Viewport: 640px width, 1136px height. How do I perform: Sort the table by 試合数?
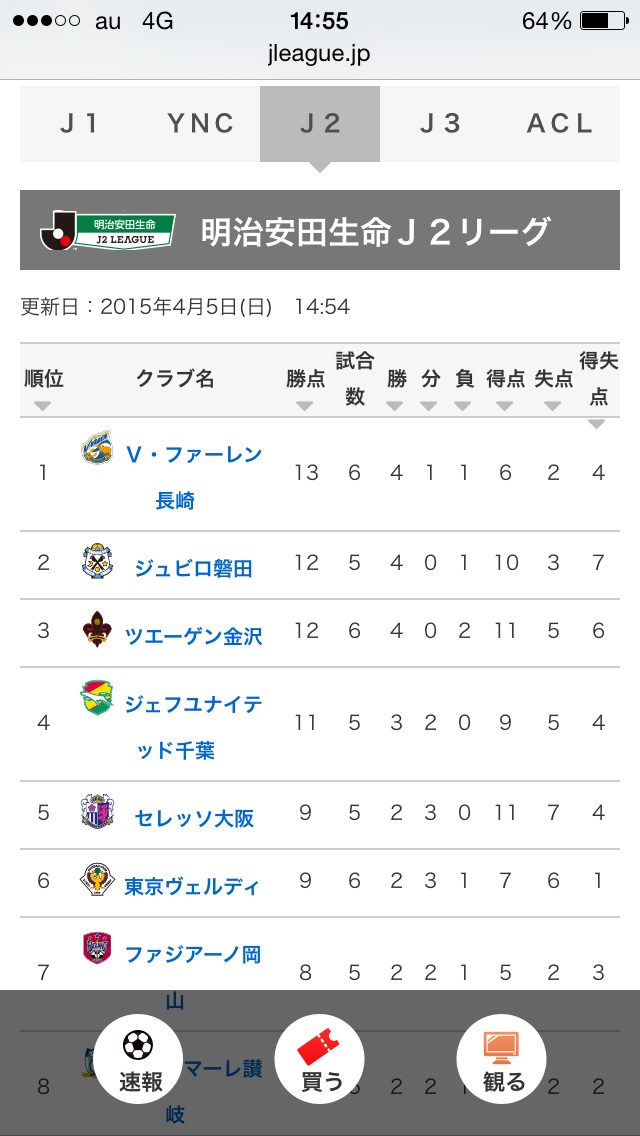tap(355, 380)
